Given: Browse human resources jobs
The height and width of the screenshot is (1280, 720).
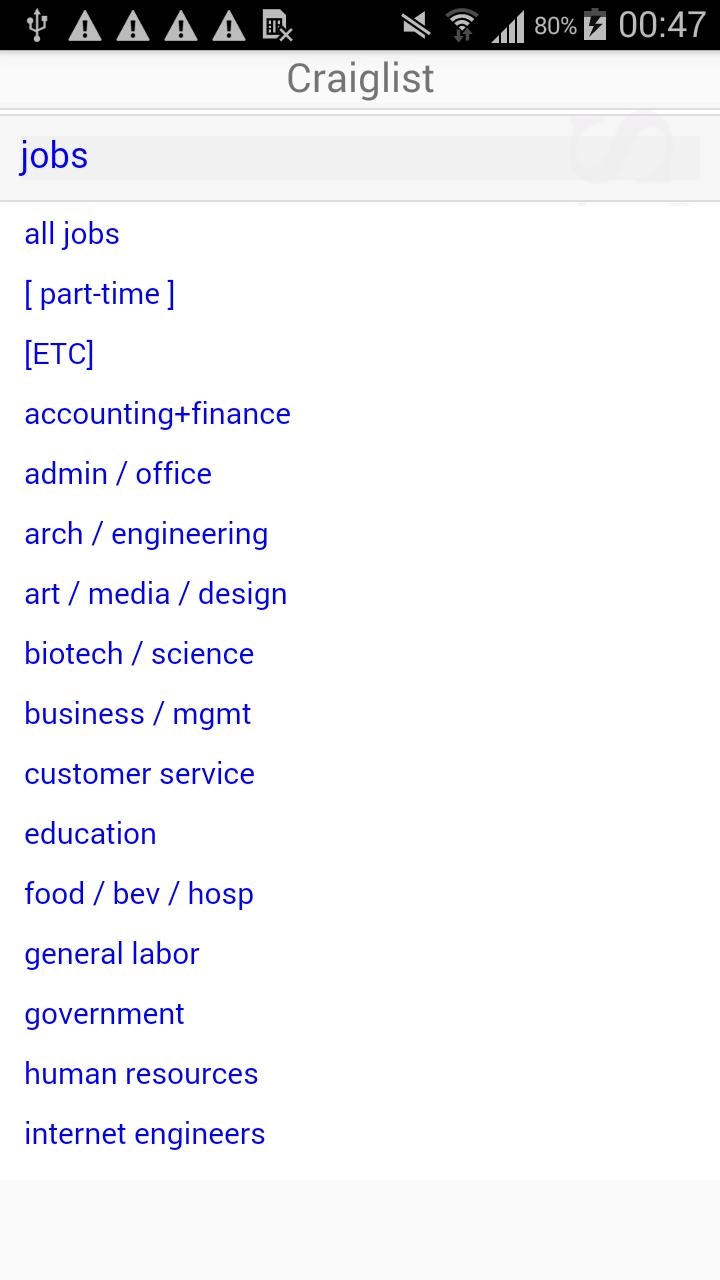Looking at the screenshot, I should (141, 1074).
